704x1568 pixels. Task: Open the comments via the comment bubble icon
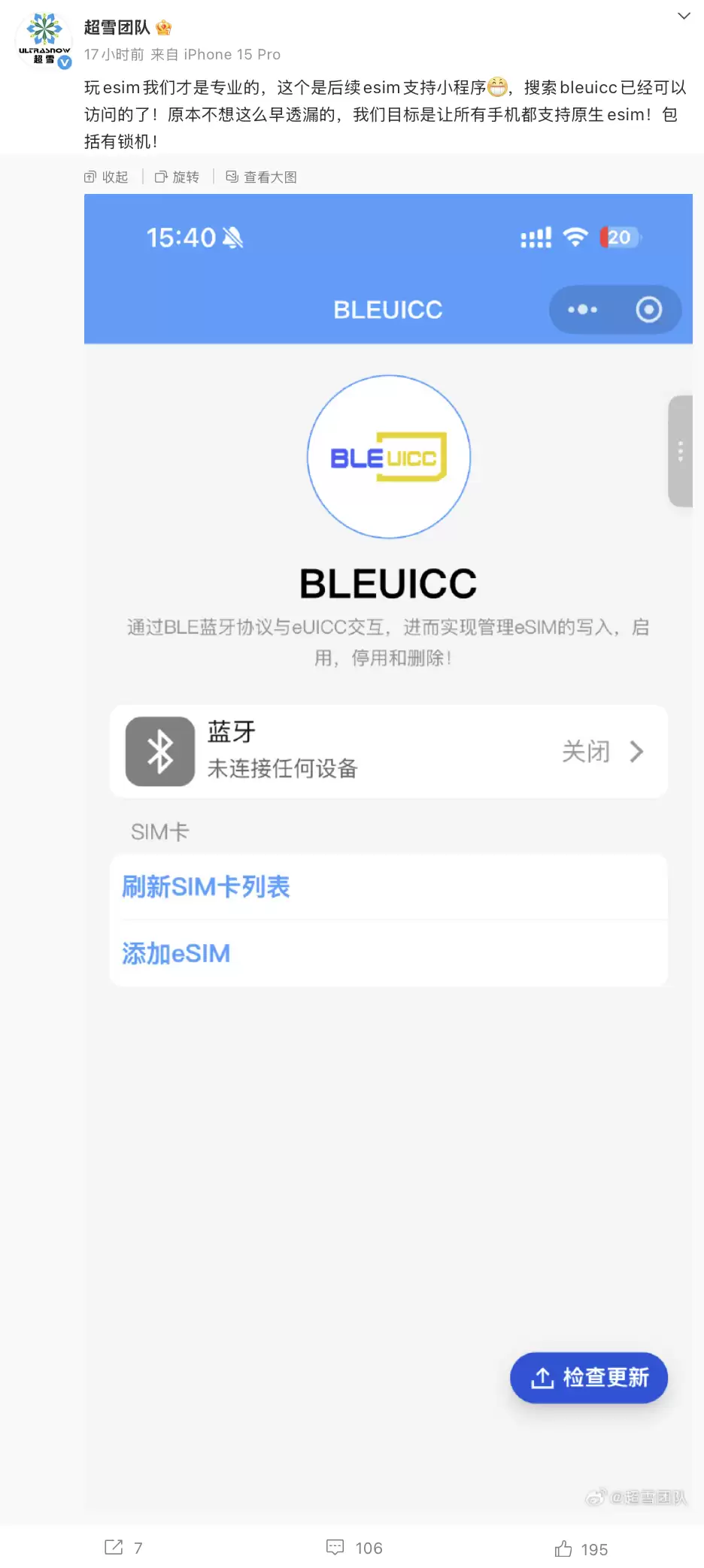(x=336, y=1548)
